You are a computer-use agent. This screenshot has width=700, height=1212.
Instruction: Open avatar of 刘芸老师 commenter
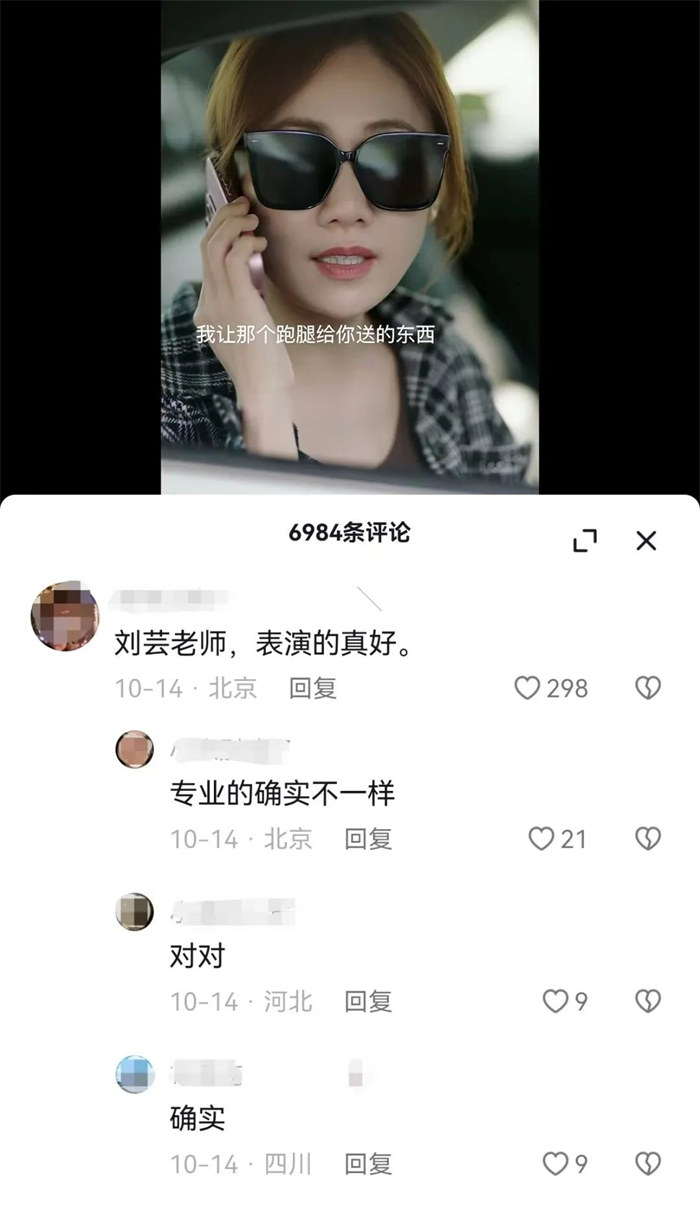[66, 615]
